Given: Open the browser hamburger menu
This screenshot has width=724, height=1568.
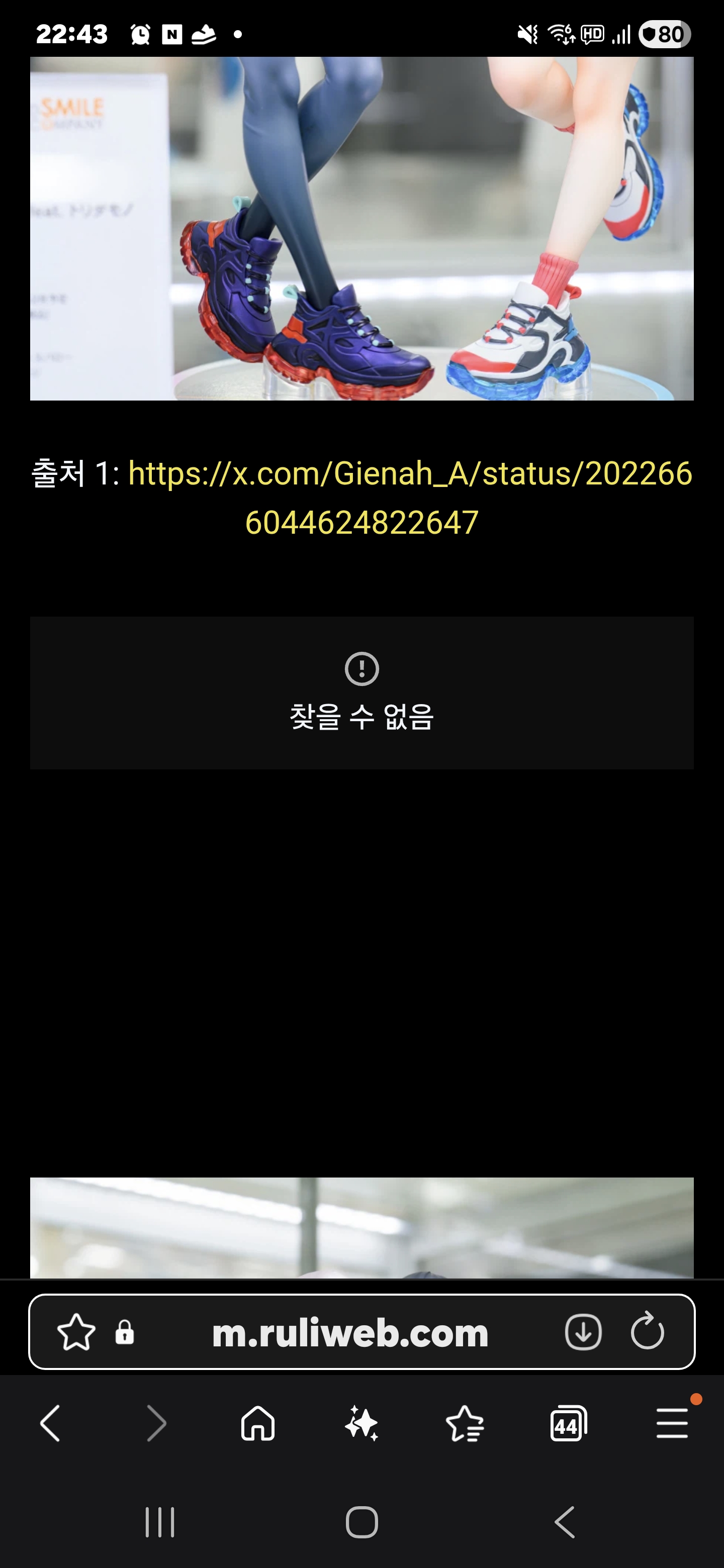Looking at the screenshot, I should [672, 1423].
